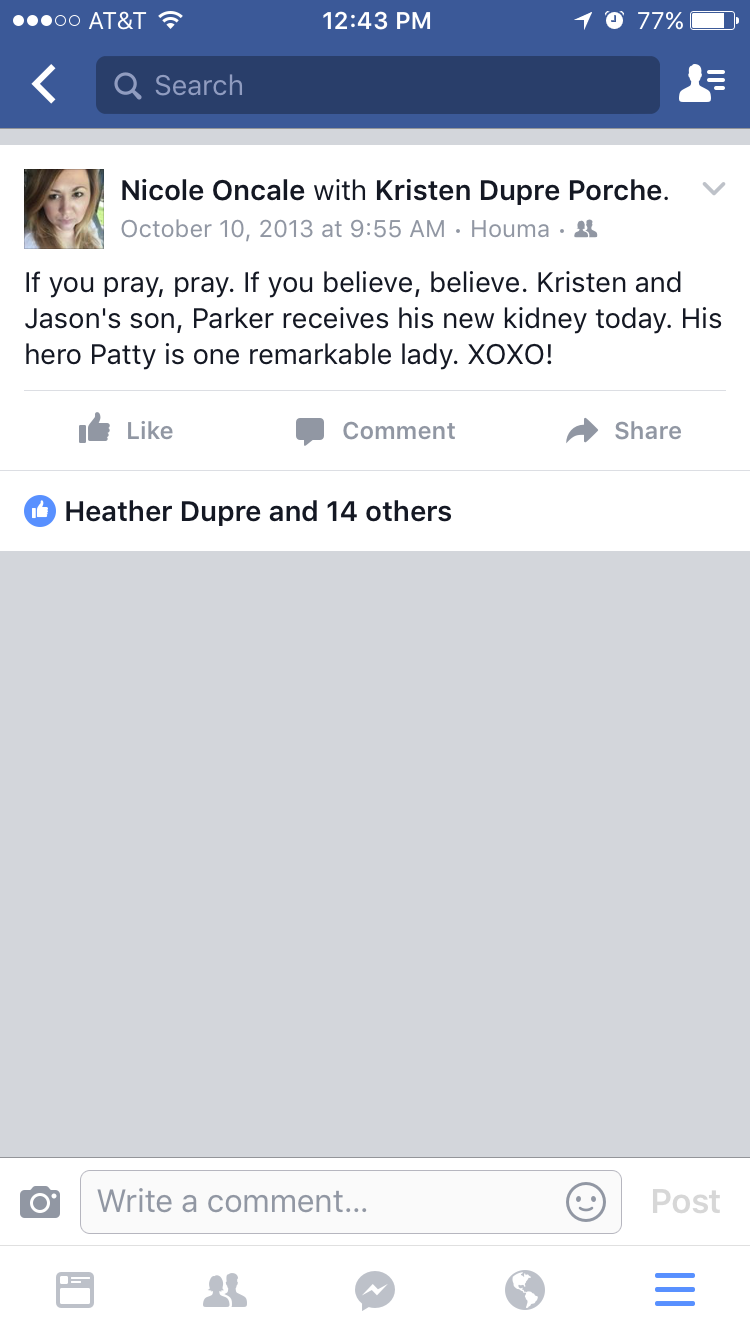The image size is (750, 1334).
Task: Open the More menu tab
Action: click(675, 1289)
